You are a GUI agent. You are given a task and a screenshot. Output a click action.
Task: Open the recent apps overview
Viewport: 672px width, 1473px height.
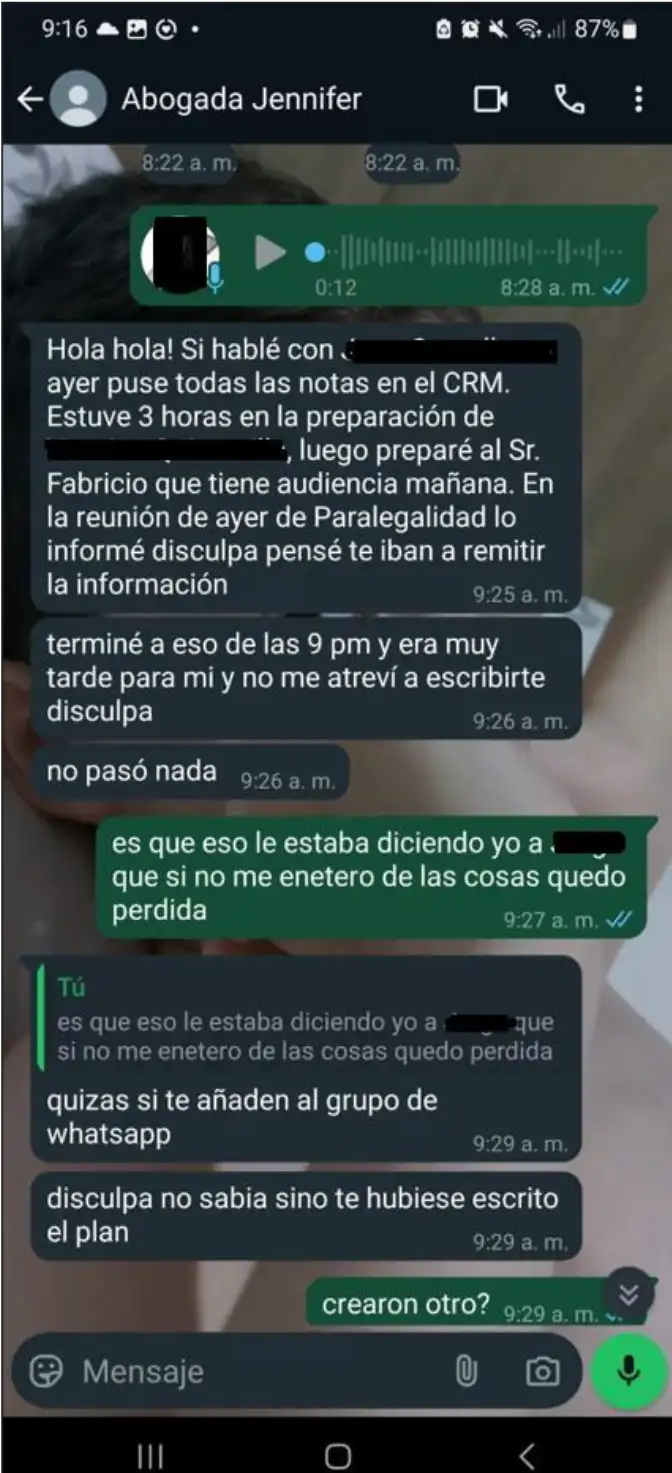coord(150,1455)
